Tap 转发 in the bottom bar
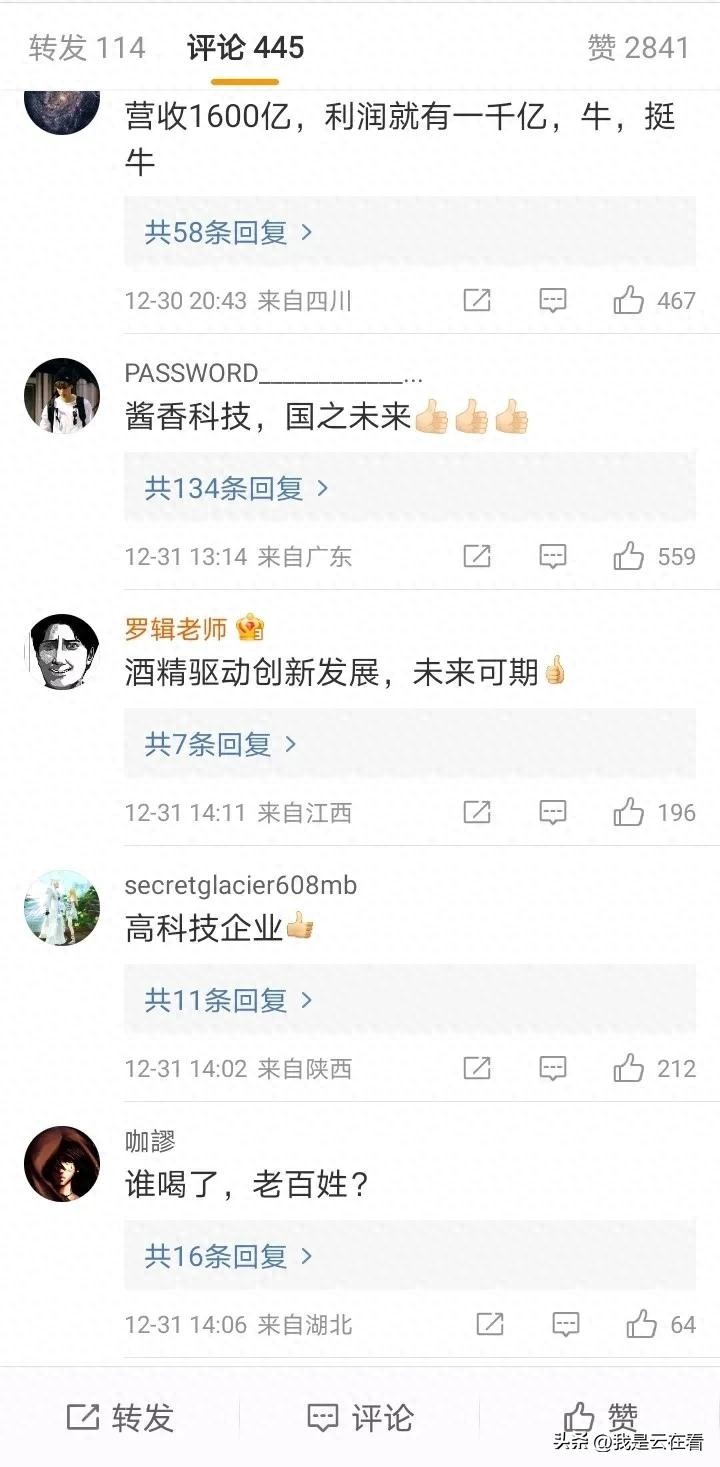Viewport: 720px width, 1467px height. [x=120, y=1417]
